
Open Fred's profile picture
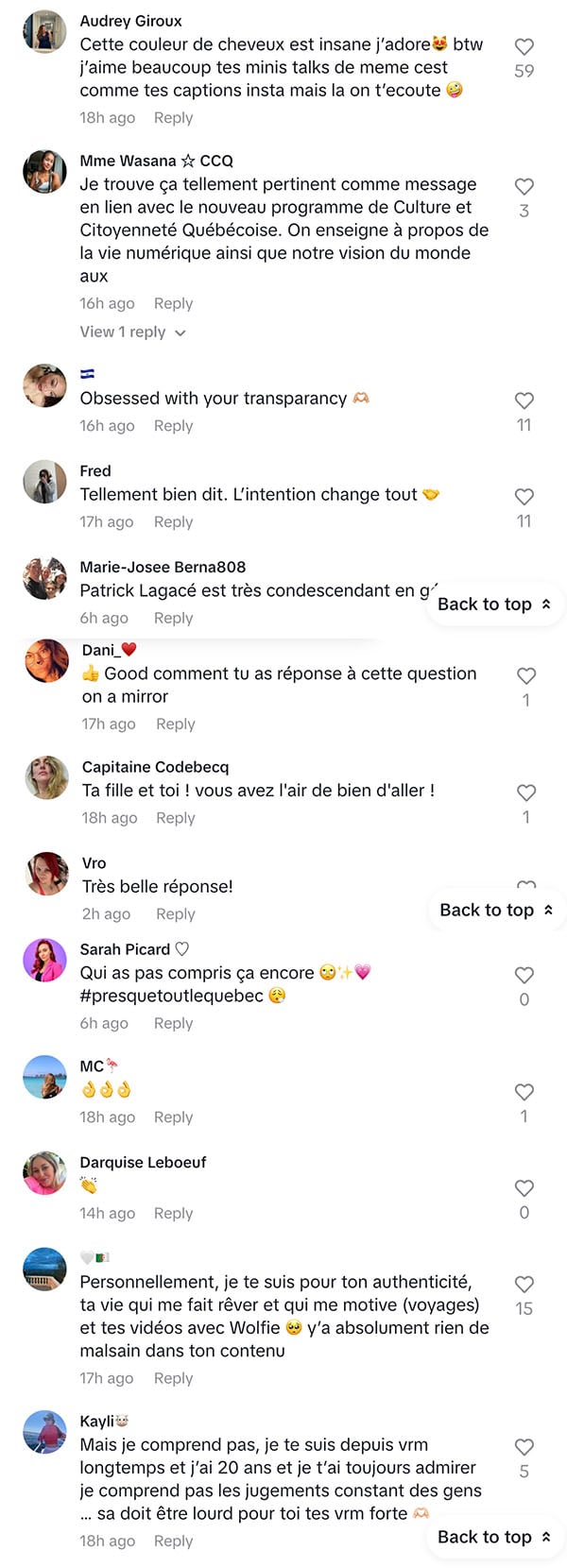(x=44, y=483)
